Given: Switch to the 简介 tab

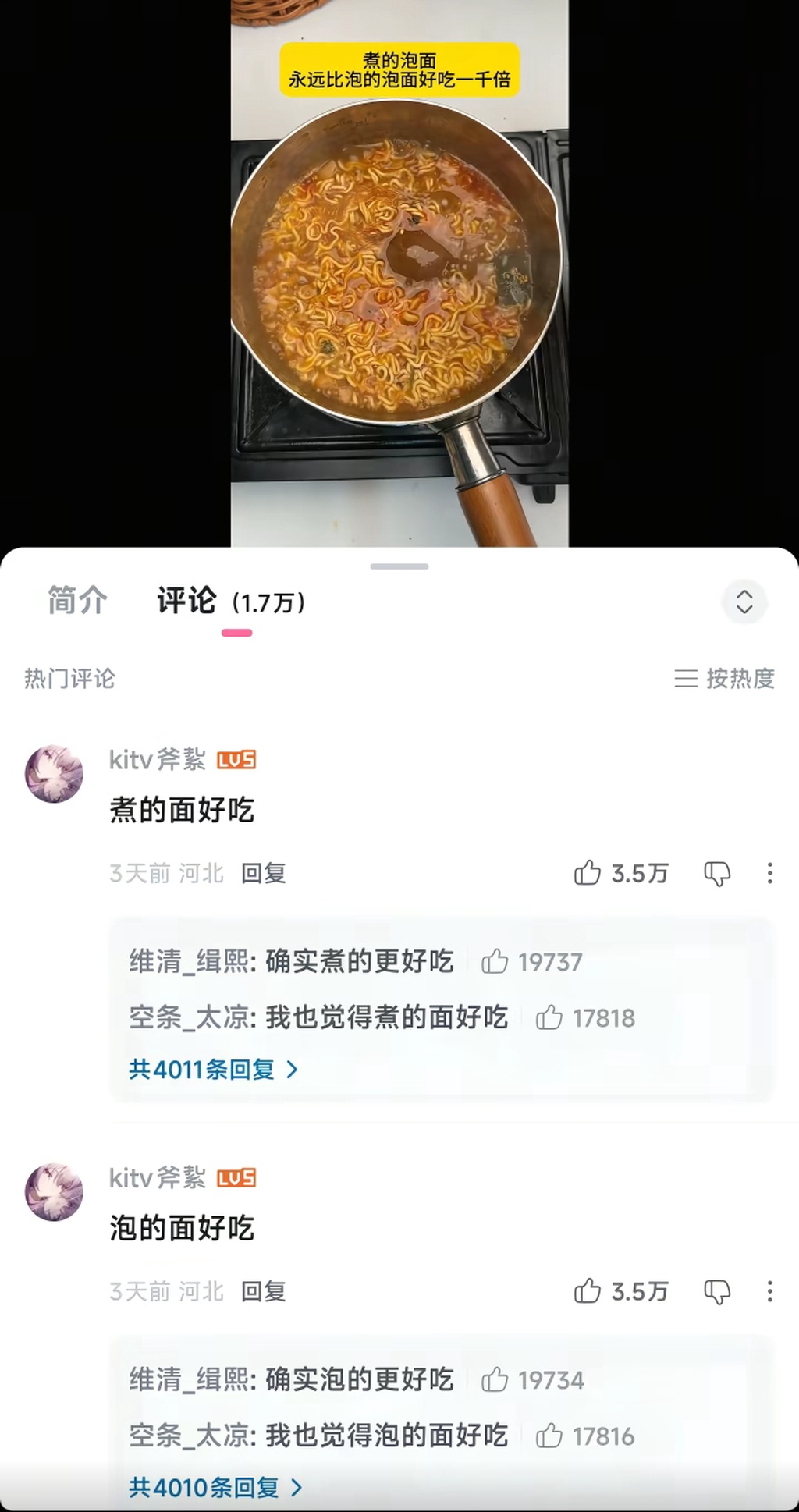Looking at the screenshot, I should 77,601.
